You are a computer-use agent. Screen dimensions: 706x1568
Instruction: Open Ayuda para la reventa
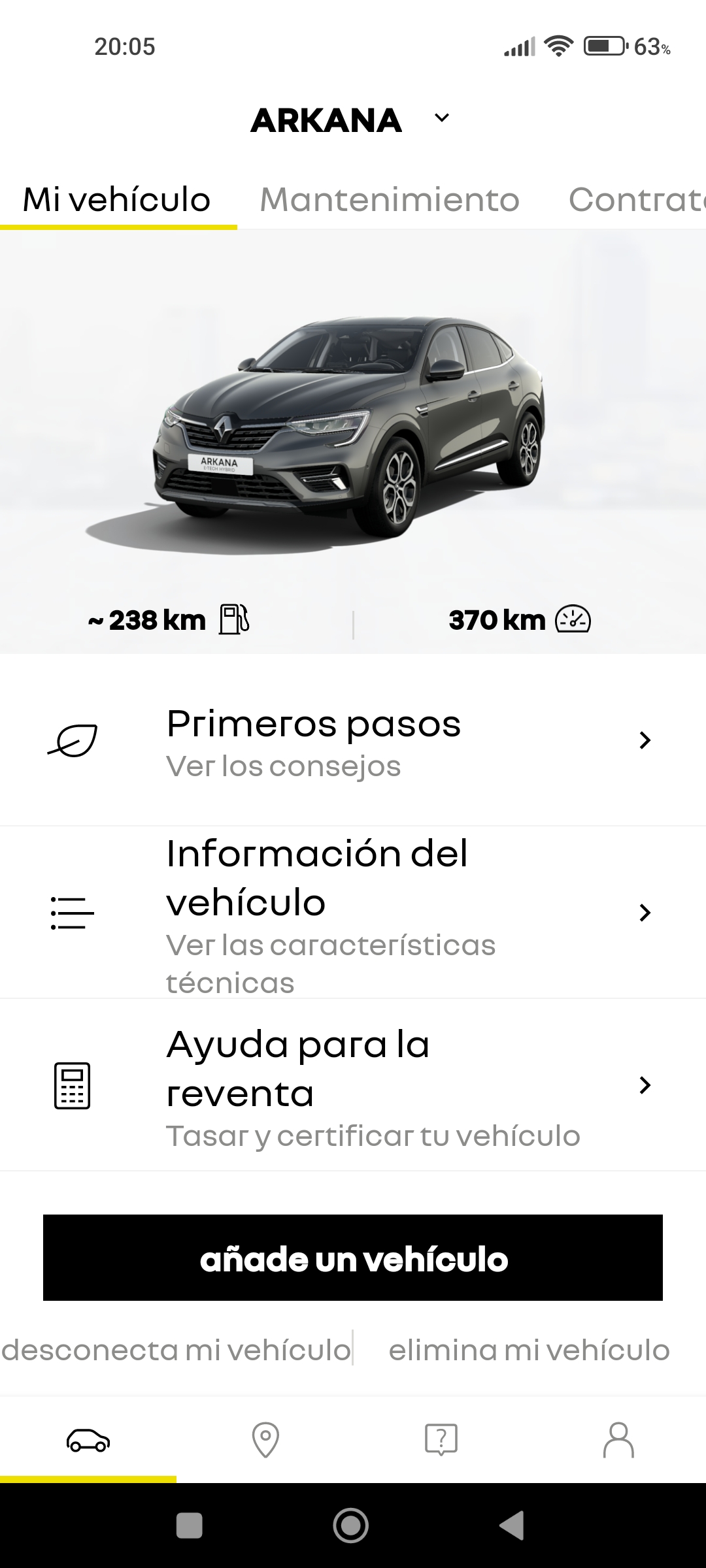coord(353,1085)
